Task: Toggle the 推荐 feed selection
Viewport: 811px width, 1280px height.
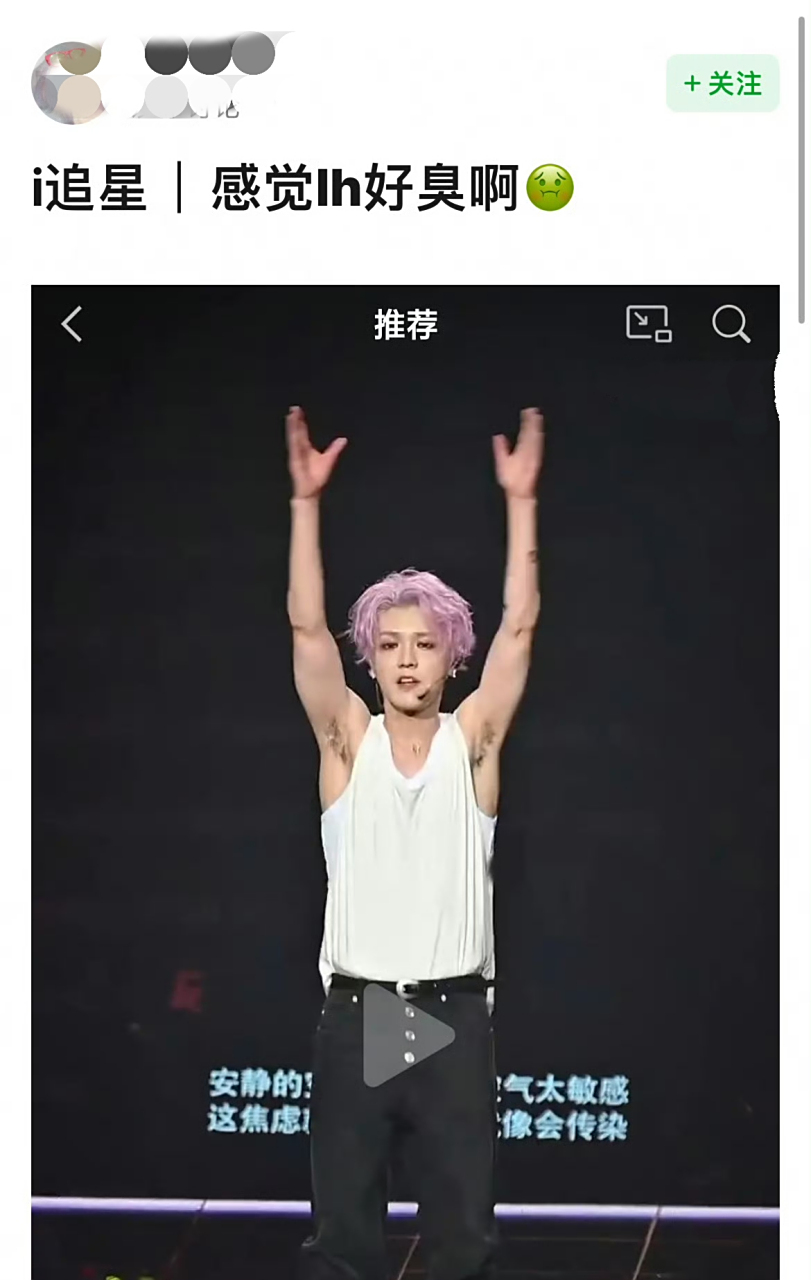Action: pos(405,325)
